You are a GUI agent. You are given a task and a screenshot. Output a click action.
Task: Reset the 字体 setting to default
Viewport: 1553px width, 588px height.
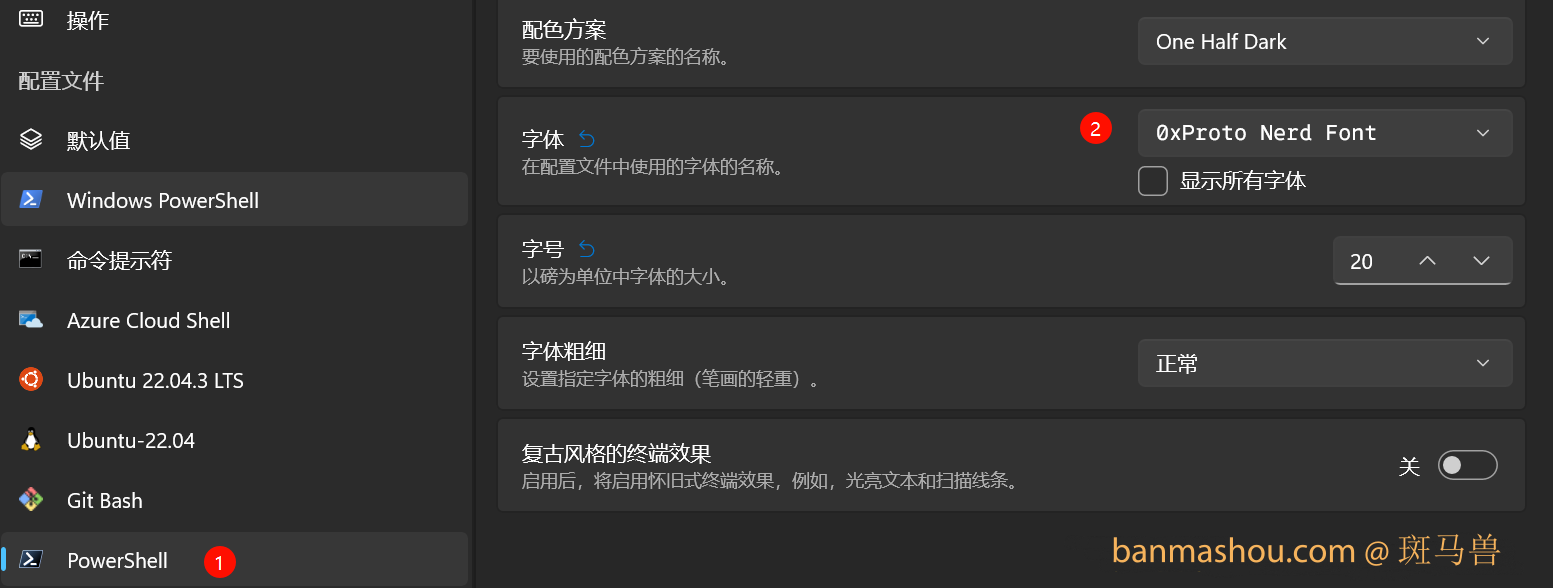[587, 139]
